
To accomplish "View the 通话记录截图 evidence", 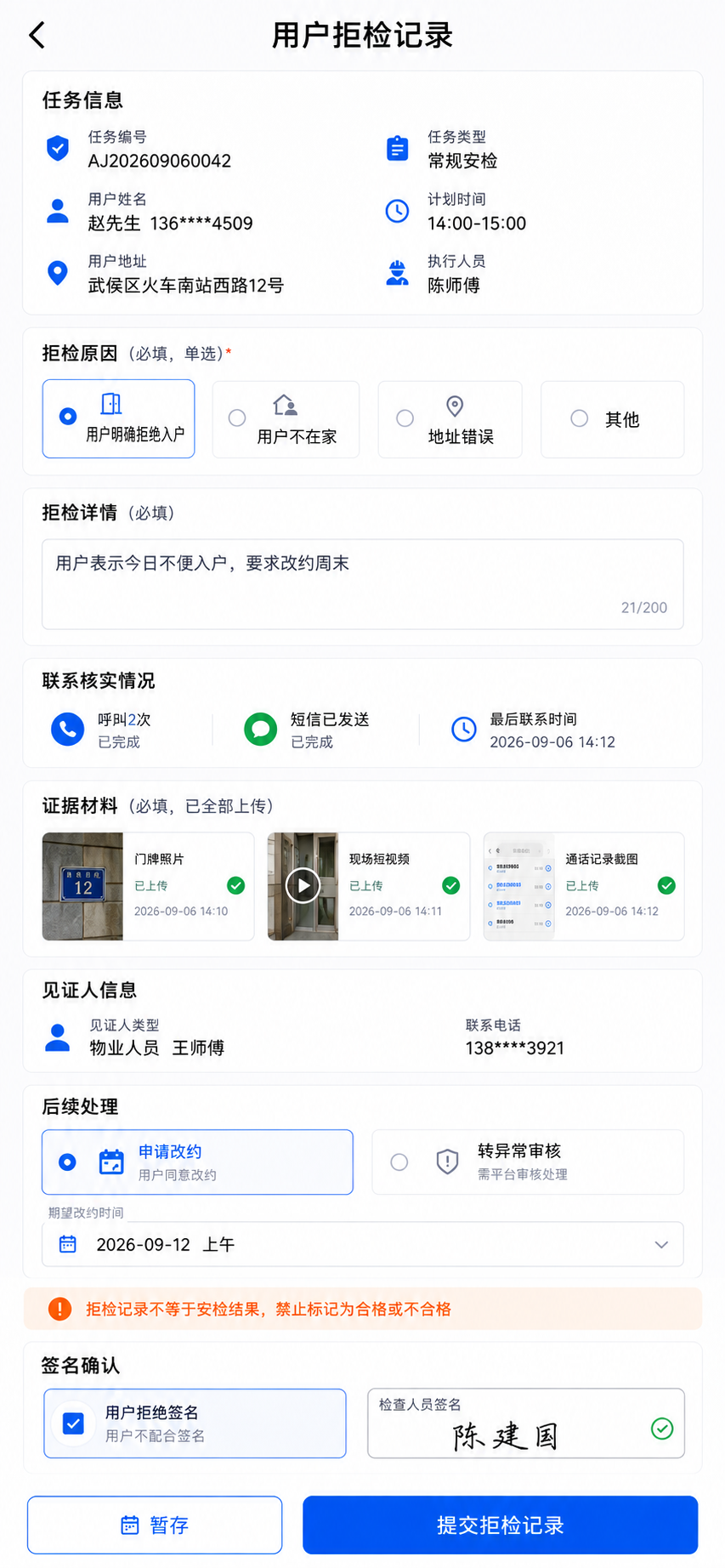I will tap(584, 886).
